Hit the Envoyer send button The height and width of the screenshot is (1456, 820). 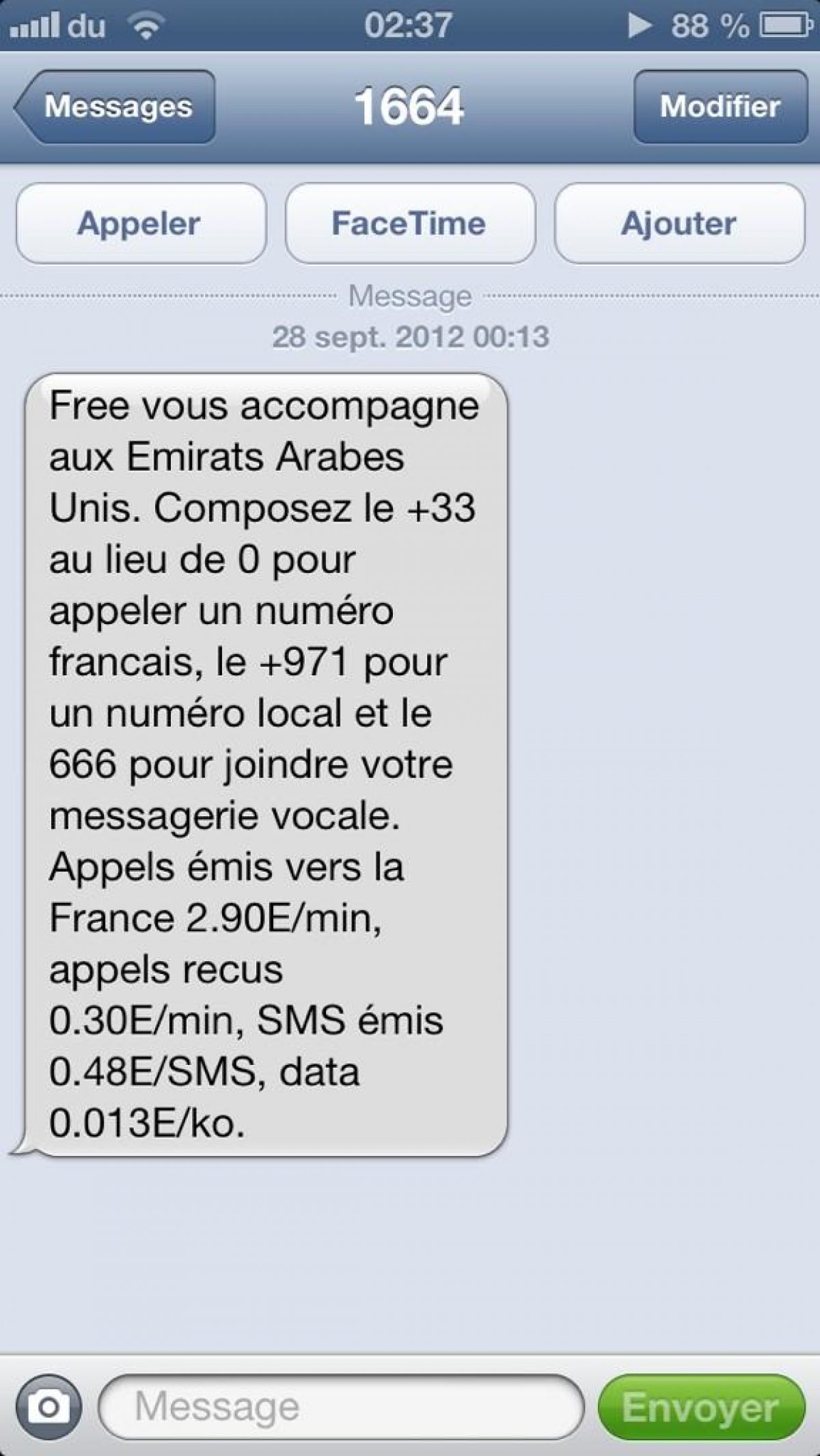[700, 1407]
